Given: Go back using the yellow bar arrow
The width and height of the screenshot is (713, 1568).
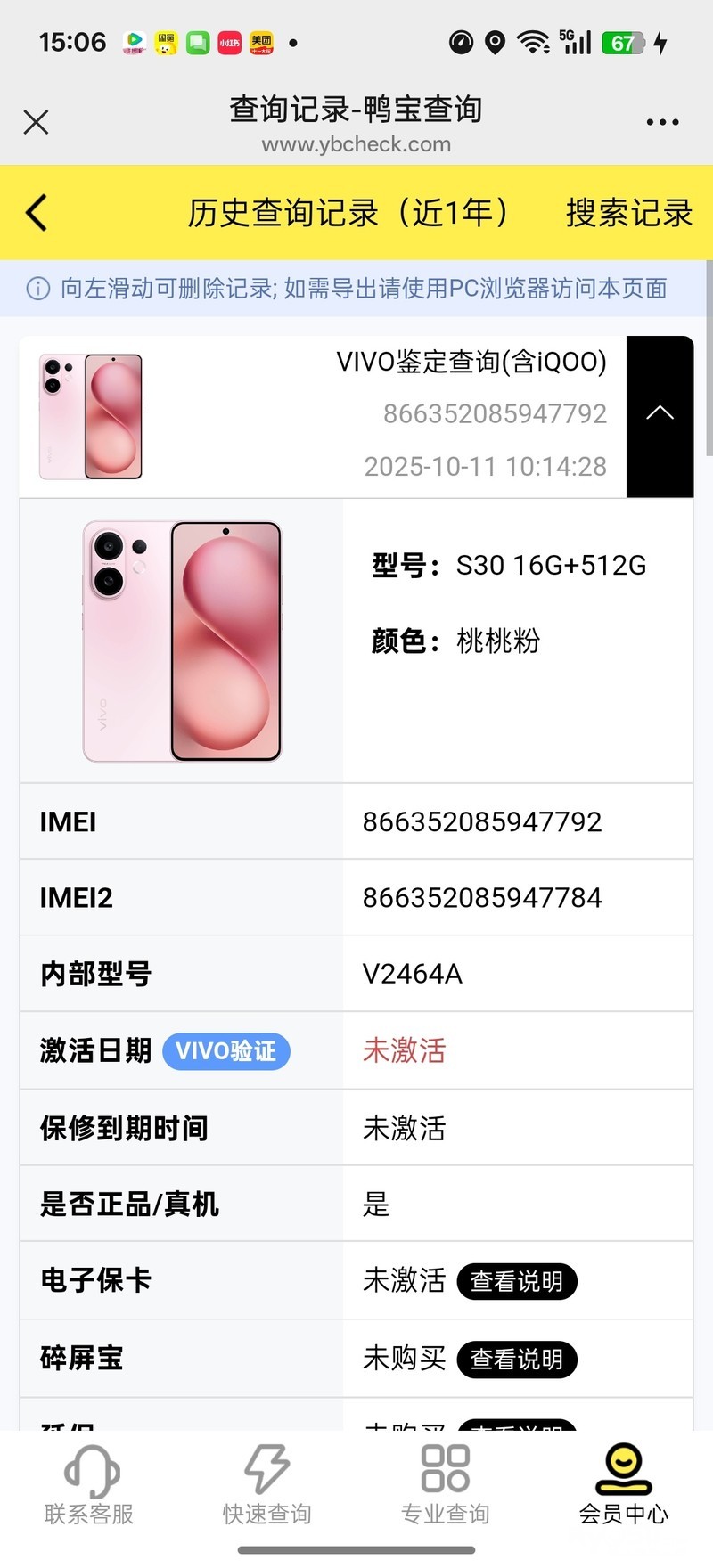Looking at the screenshot, I should [x=37, y=213].
